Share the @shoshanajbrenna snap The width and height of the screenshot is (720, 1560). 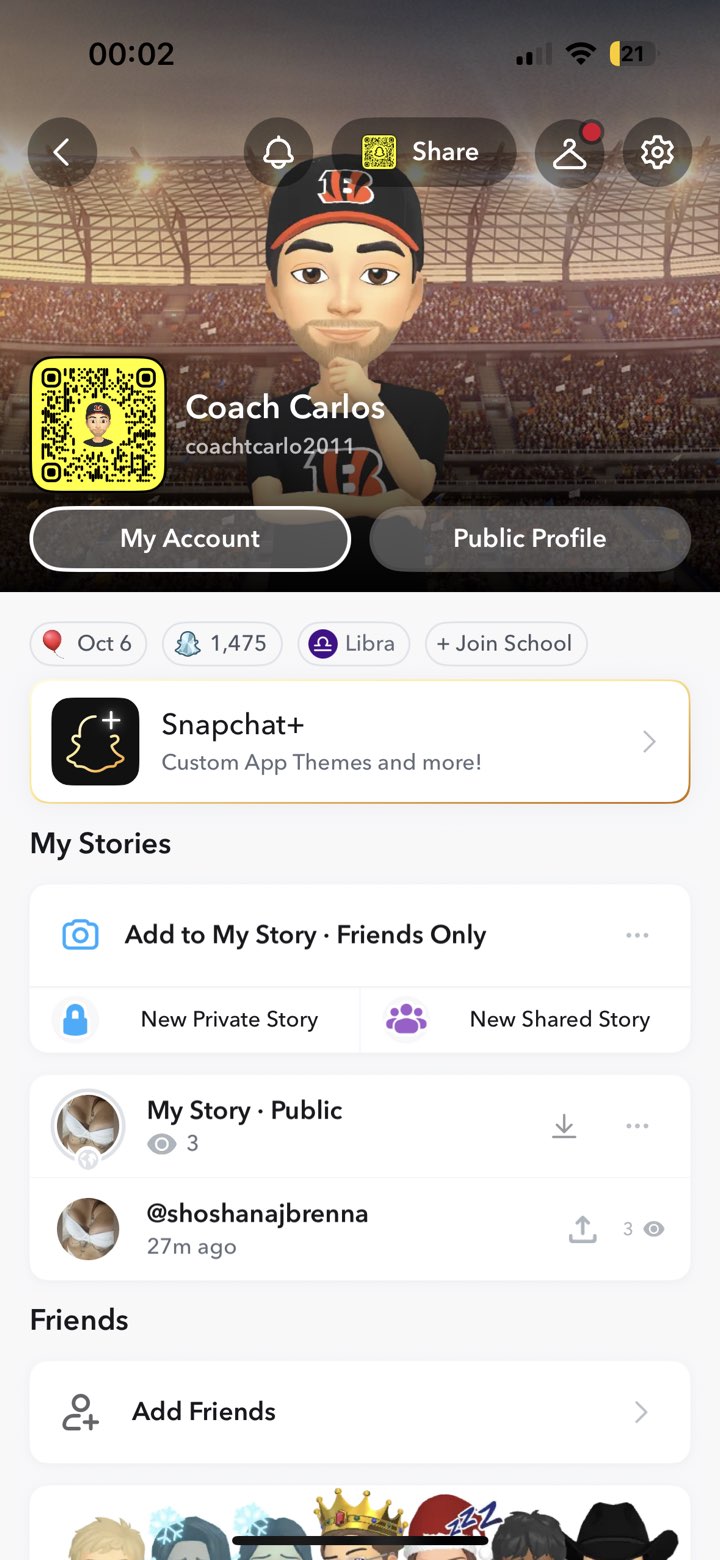click(x=582, y=1230)
